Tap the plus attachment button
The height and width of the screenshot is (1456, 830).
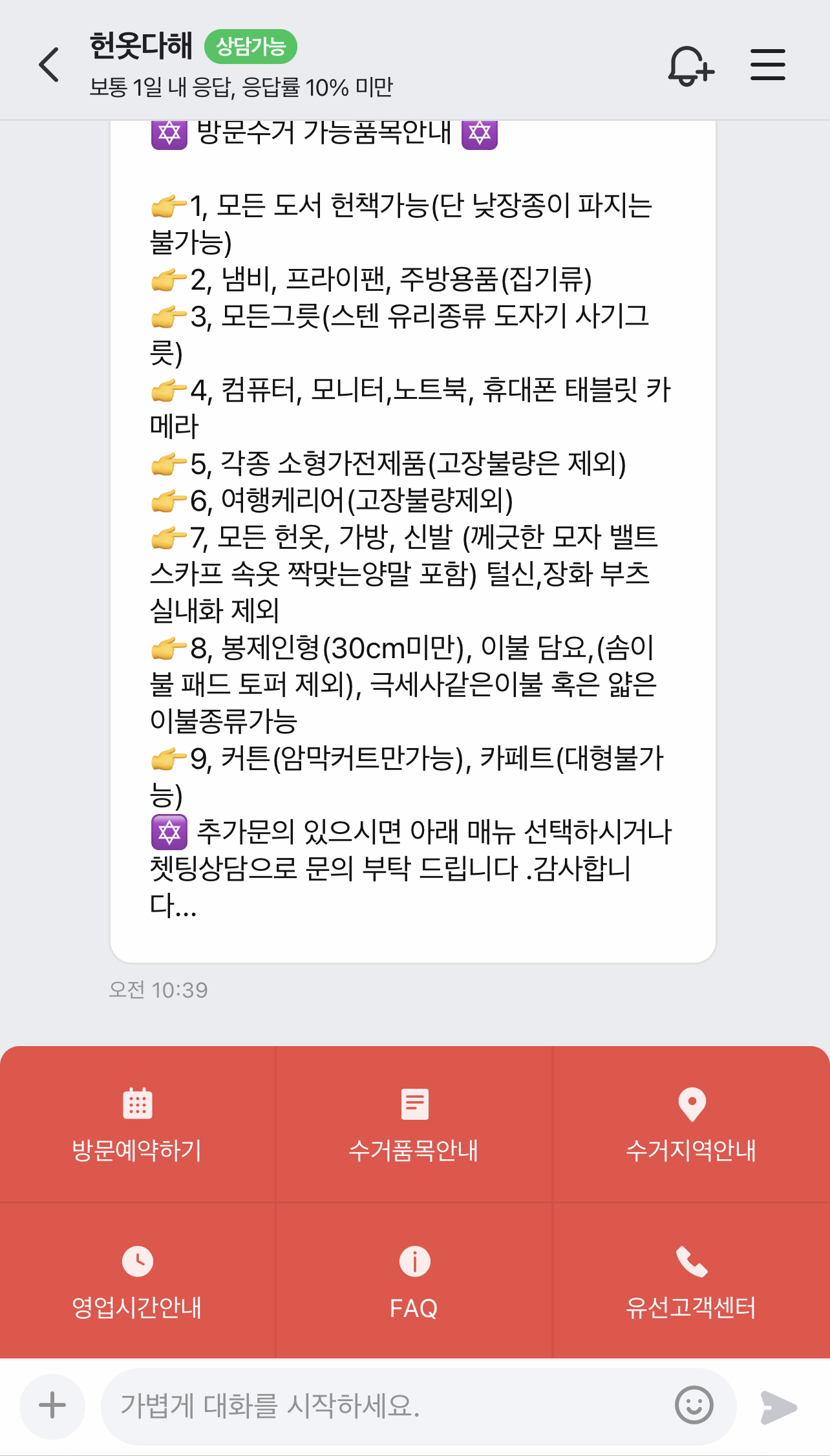pyautogui.click(x=52, y=1406)
